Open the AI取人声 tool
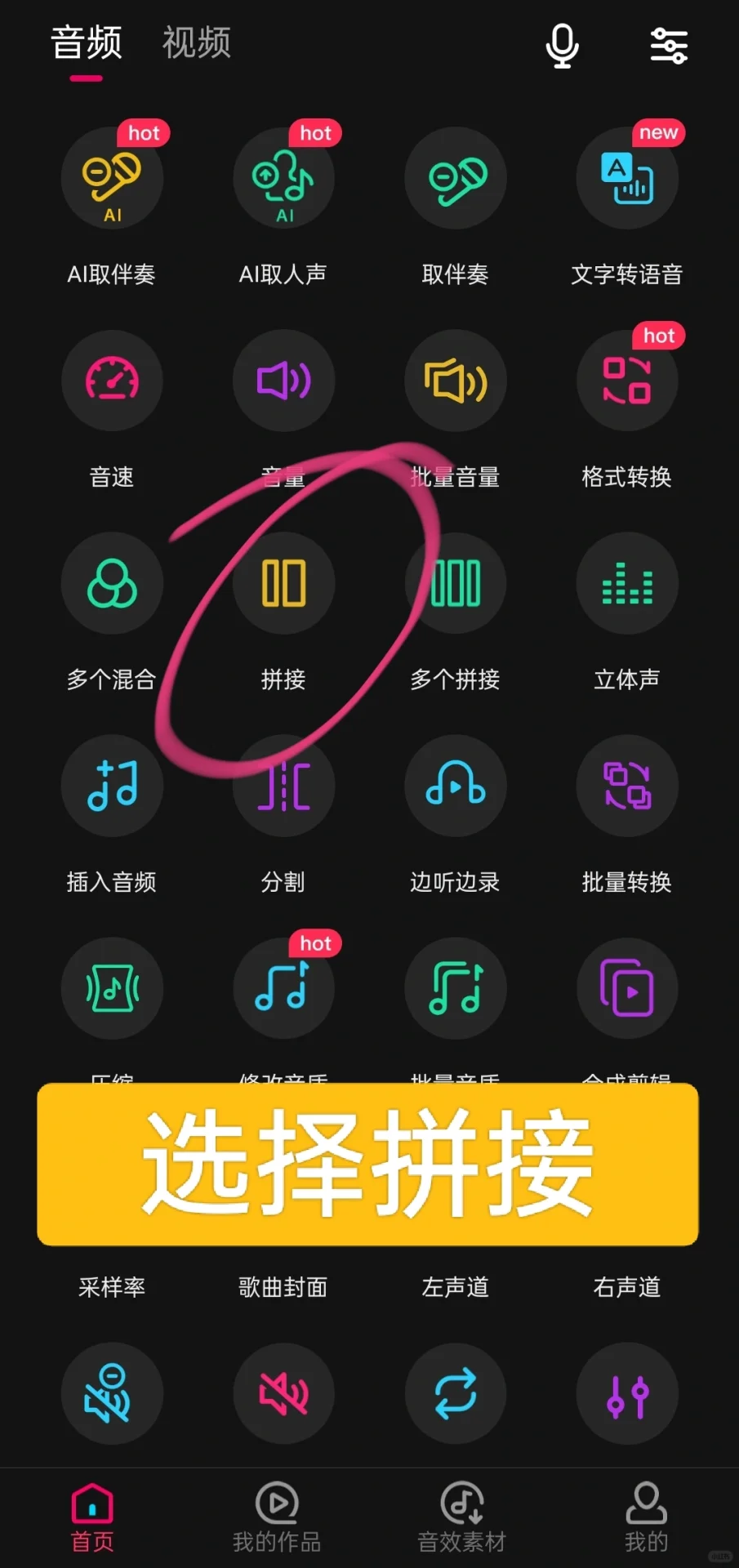The image size is (739, 1568). pyautogui.click(x=283, y=179)
